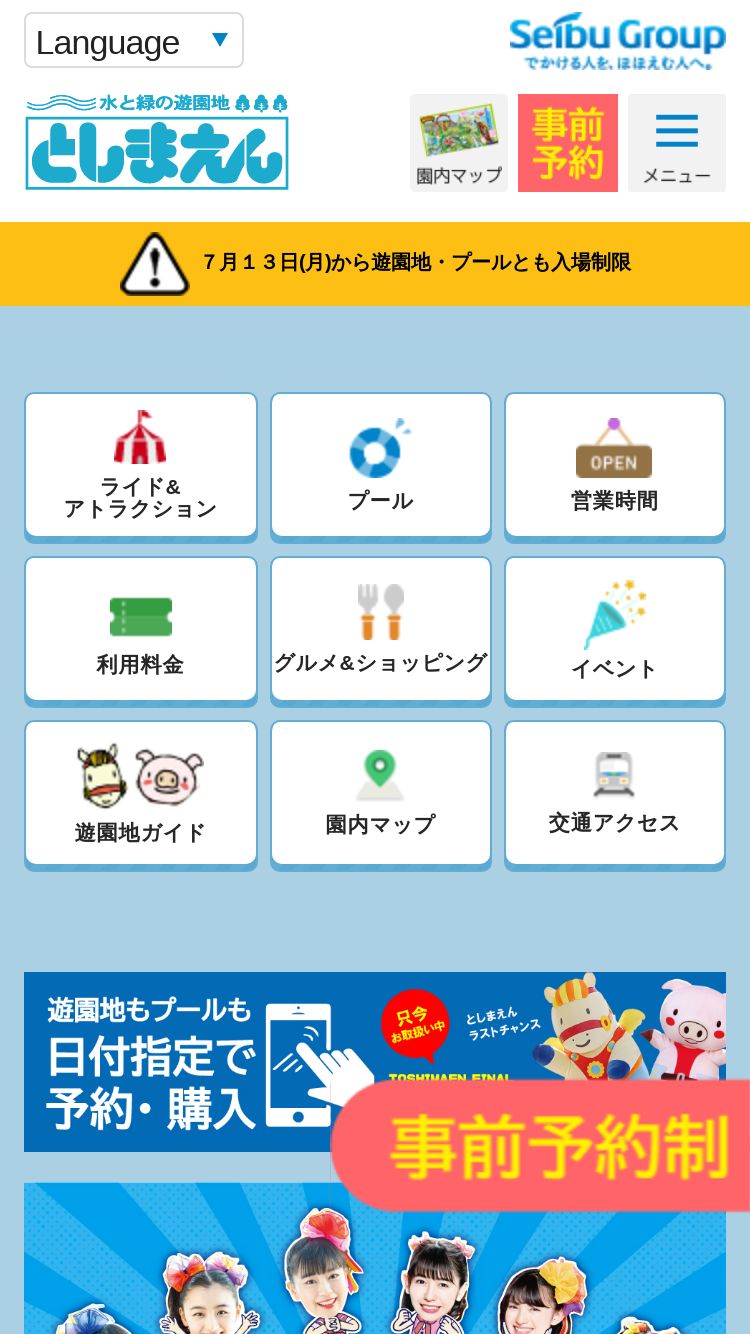Tap the floating 事前予約制 button
Viewport: 750px width, 1334px height.
click(545, 1146)
